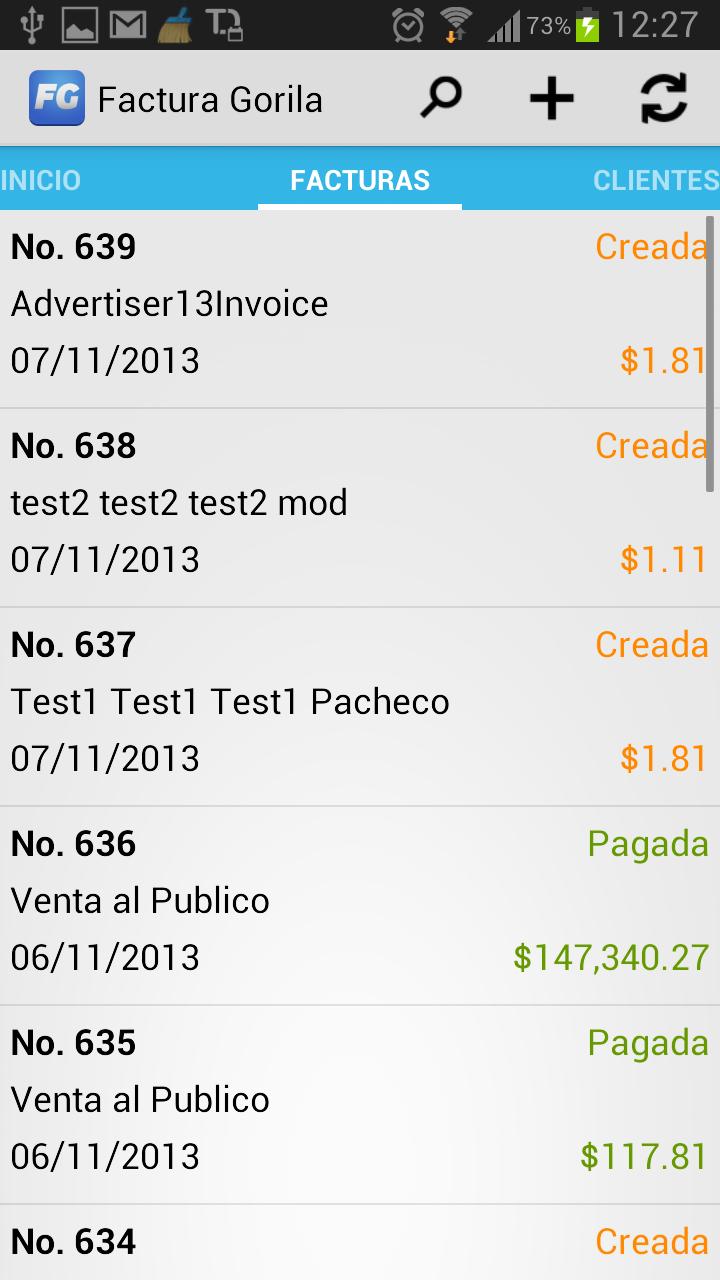This screenshot has width=720, height=1280.
Task: Open the invoice search
Action: pos(440,99)
